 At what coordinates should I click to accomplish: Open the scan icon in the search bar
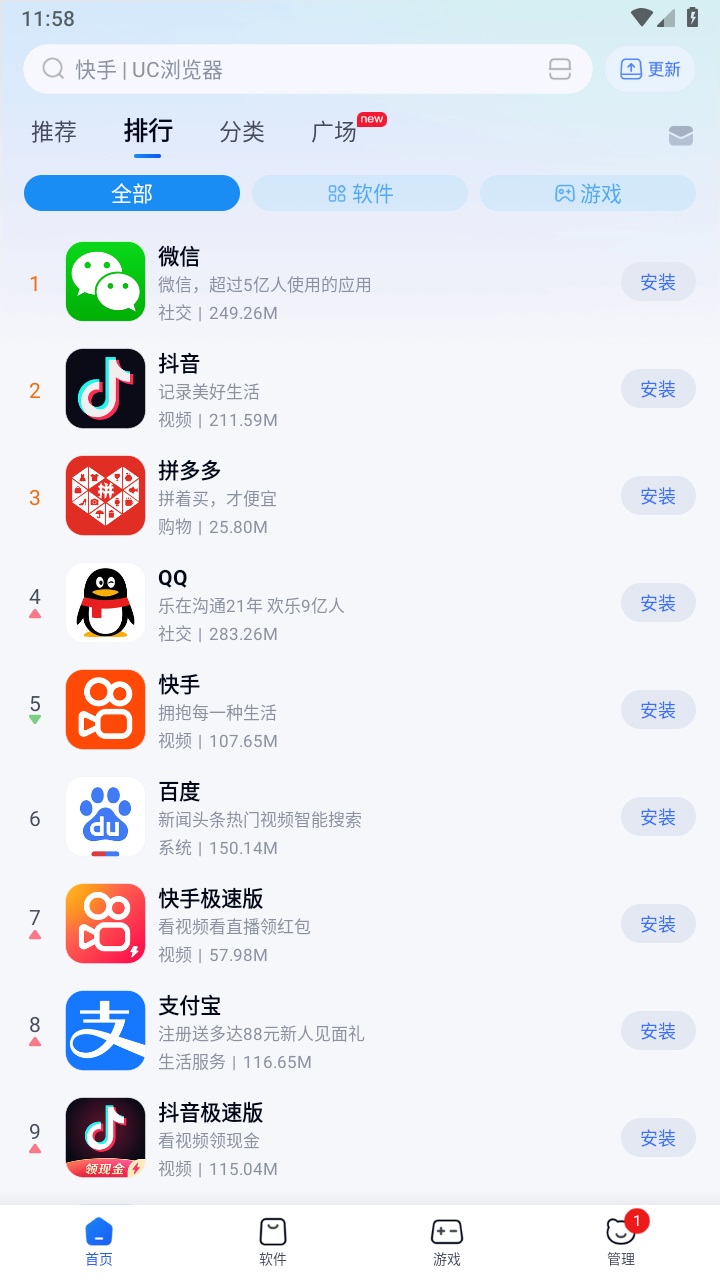pyautogui.click(x=560, y=69)
